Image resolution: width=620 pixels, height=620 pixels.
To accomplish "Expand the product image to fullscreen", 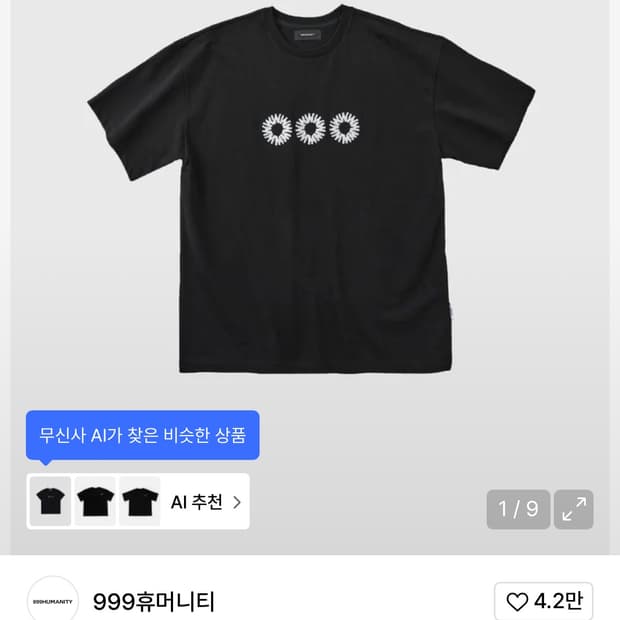I will point(573,509).
